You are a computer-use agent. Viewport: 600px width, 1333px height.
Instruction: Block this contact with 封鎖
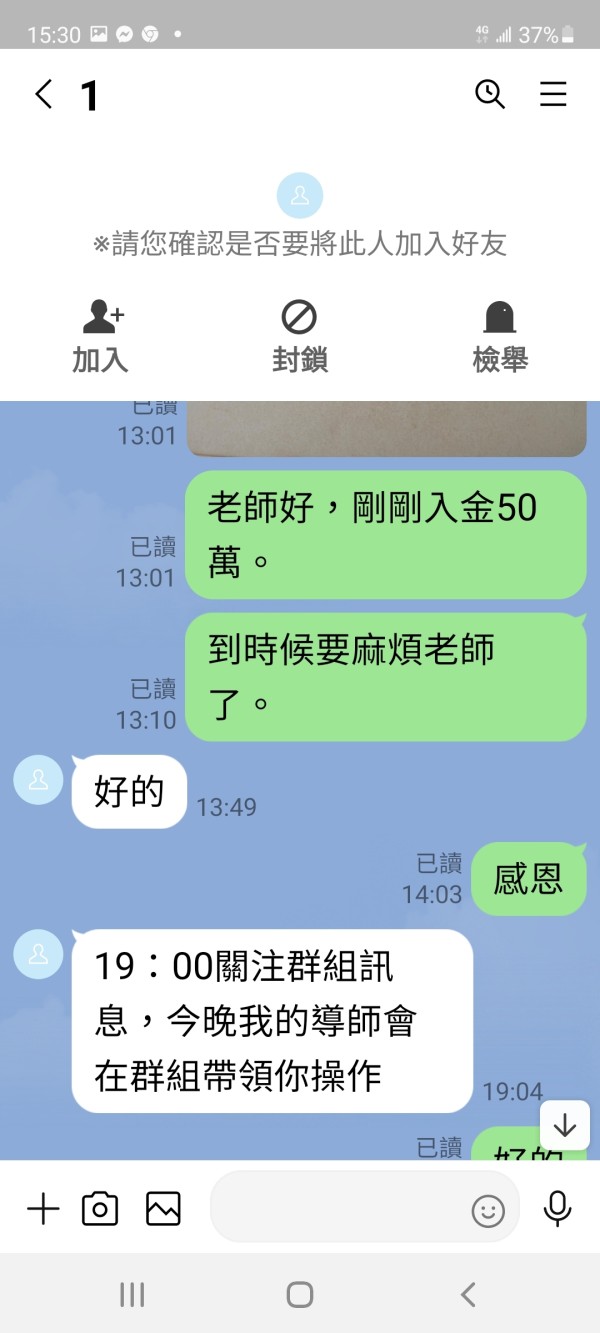[299, 337]
